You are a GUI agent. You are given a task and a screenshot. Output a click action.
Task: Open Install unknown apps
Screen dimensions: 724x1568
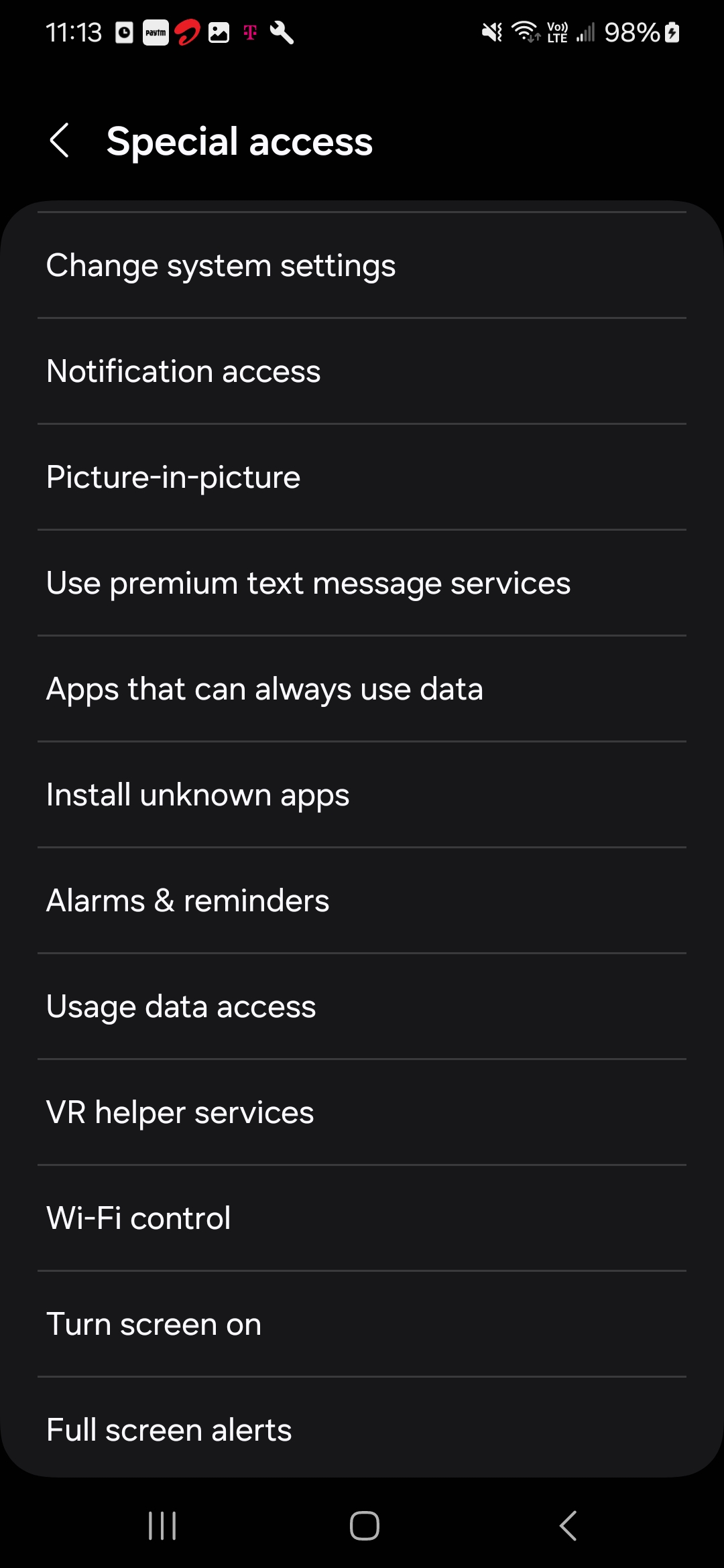tap(362, 795)
